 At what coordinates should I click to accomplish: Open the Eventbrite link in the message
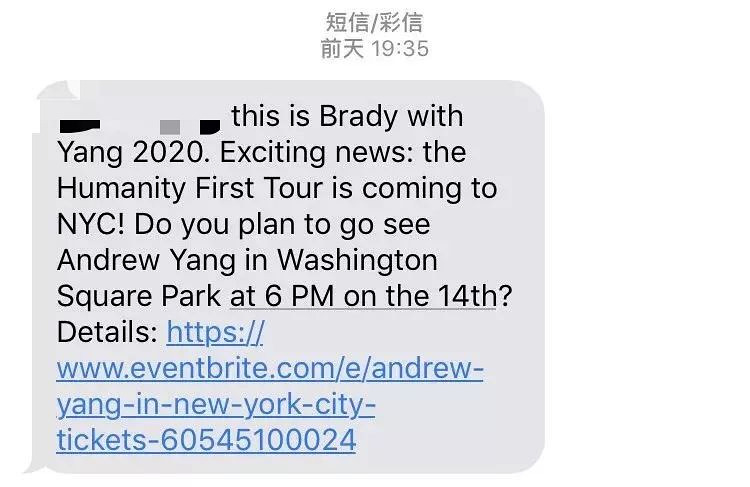tap(269, 370)
